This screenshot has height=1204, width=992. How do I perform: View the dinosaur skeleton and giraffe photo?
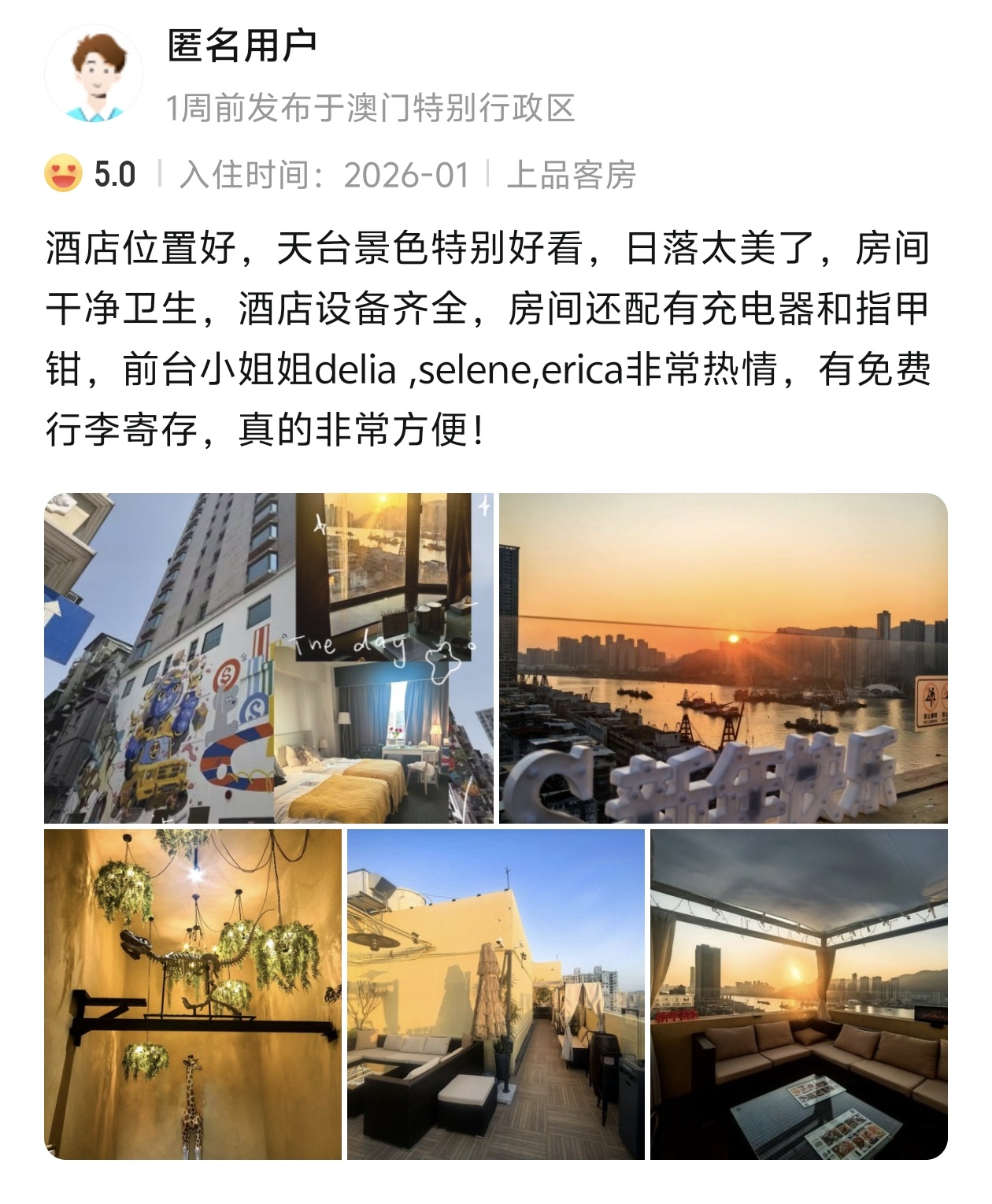coord(192,994)
